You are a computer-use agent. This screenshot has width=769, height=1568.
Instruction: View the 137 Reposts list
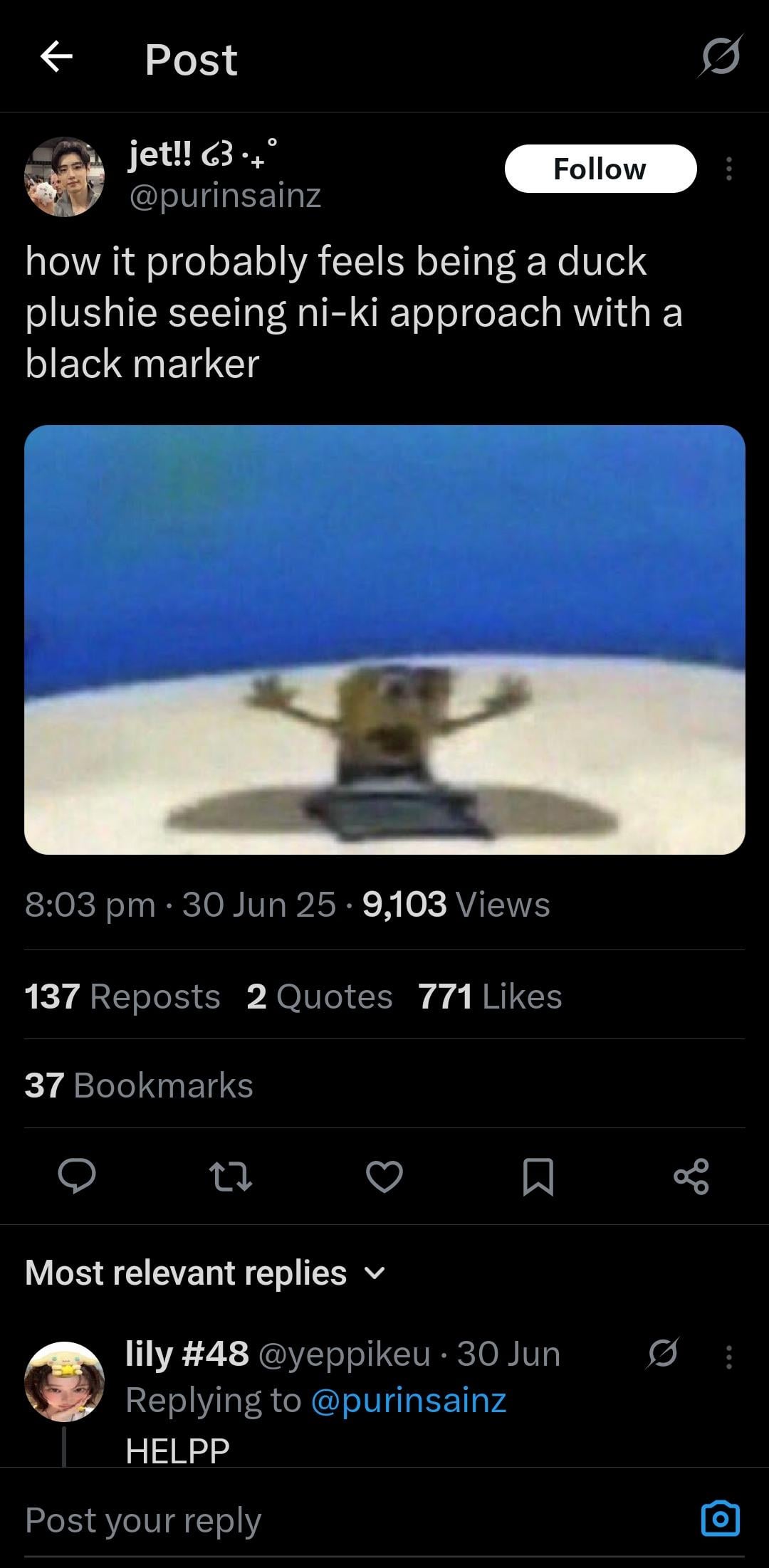[122, 996]
